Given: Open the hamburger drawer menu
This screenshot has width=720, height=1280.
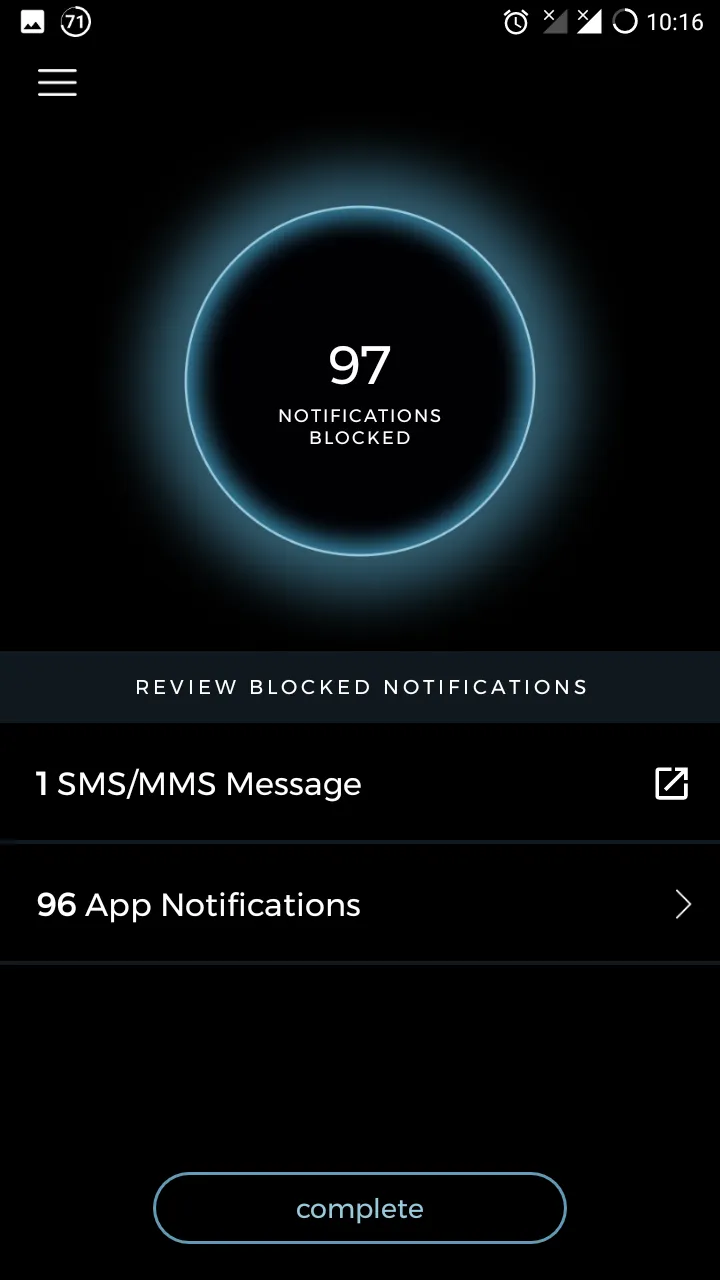Looking at the screenshot, I should [57, 82].
